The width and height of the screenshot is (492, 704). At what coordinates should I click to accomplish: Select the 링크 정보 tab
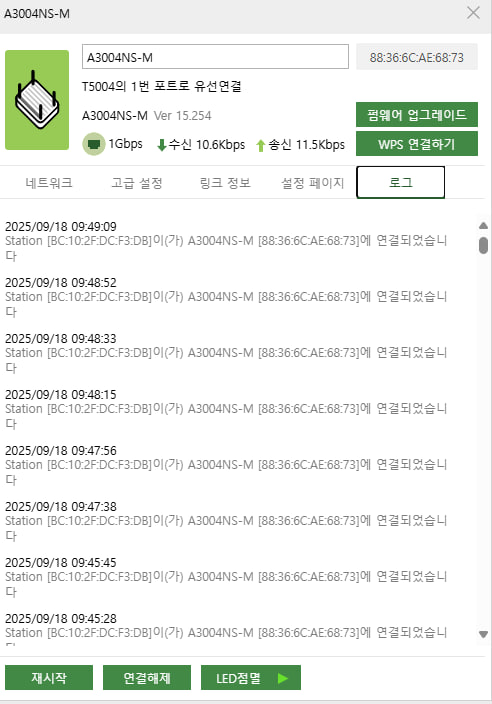tap(225, 183)
